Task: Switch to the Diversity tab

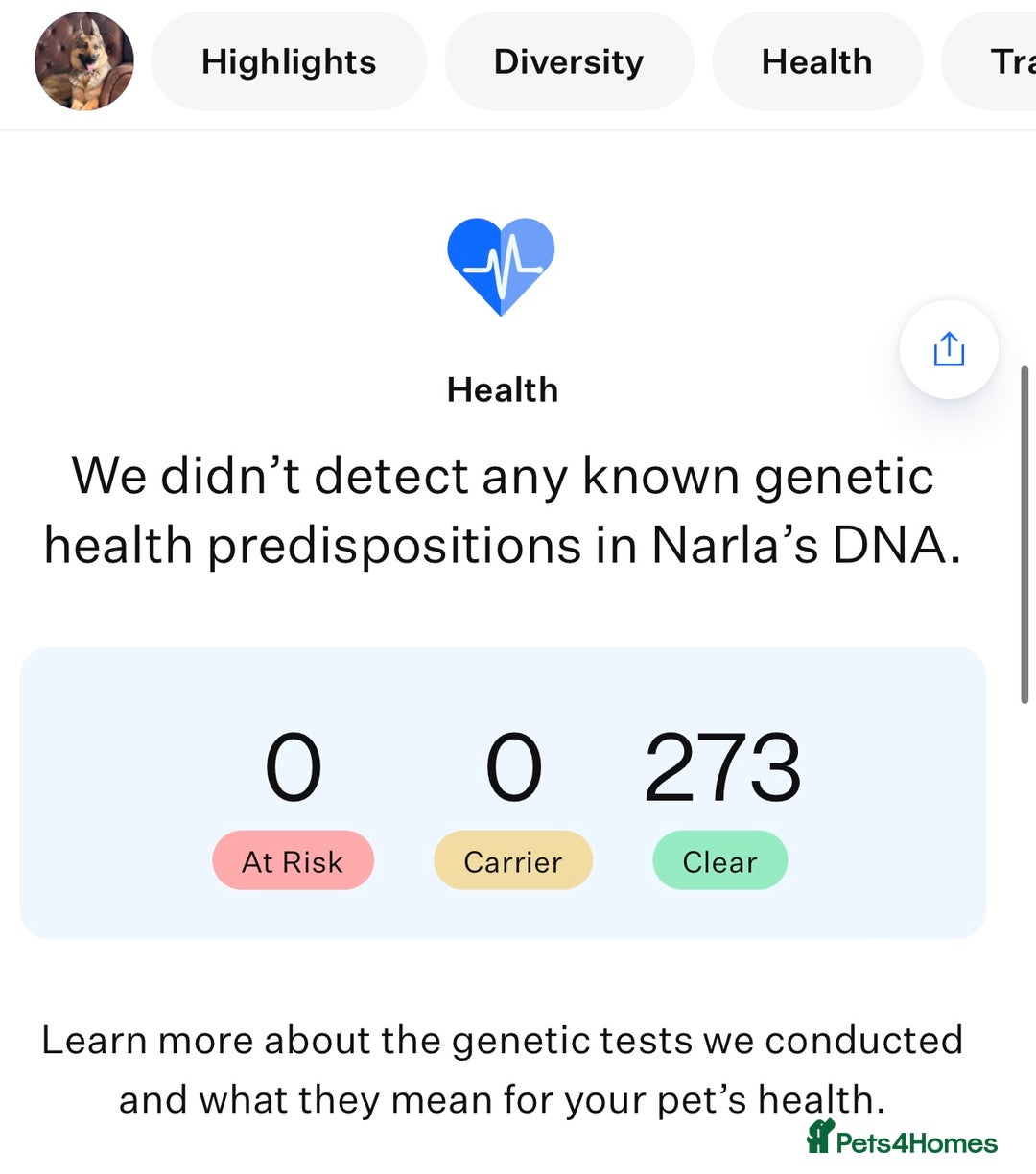Action: [x=569, y=61]
